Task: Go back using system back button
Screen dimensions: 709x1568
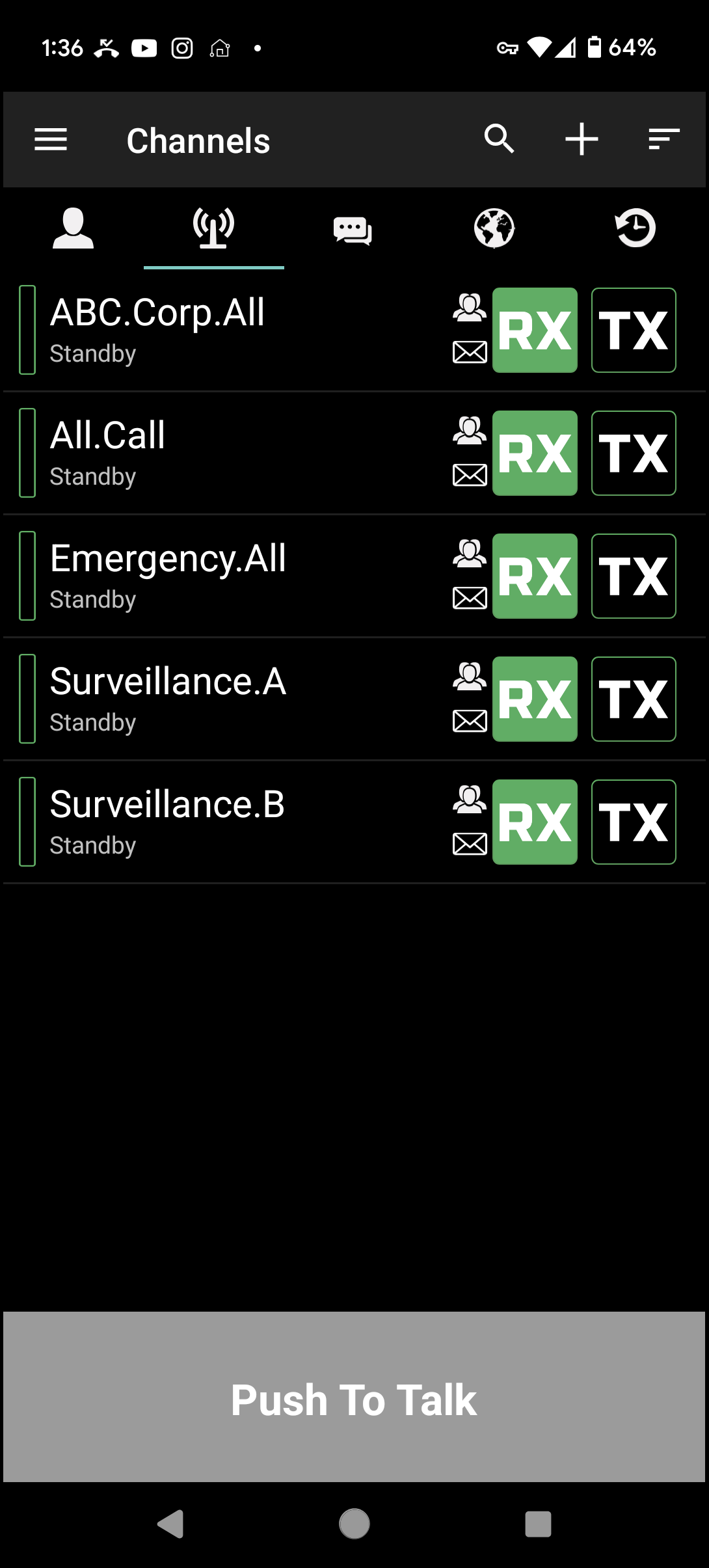Action: tap(171, 1524)
